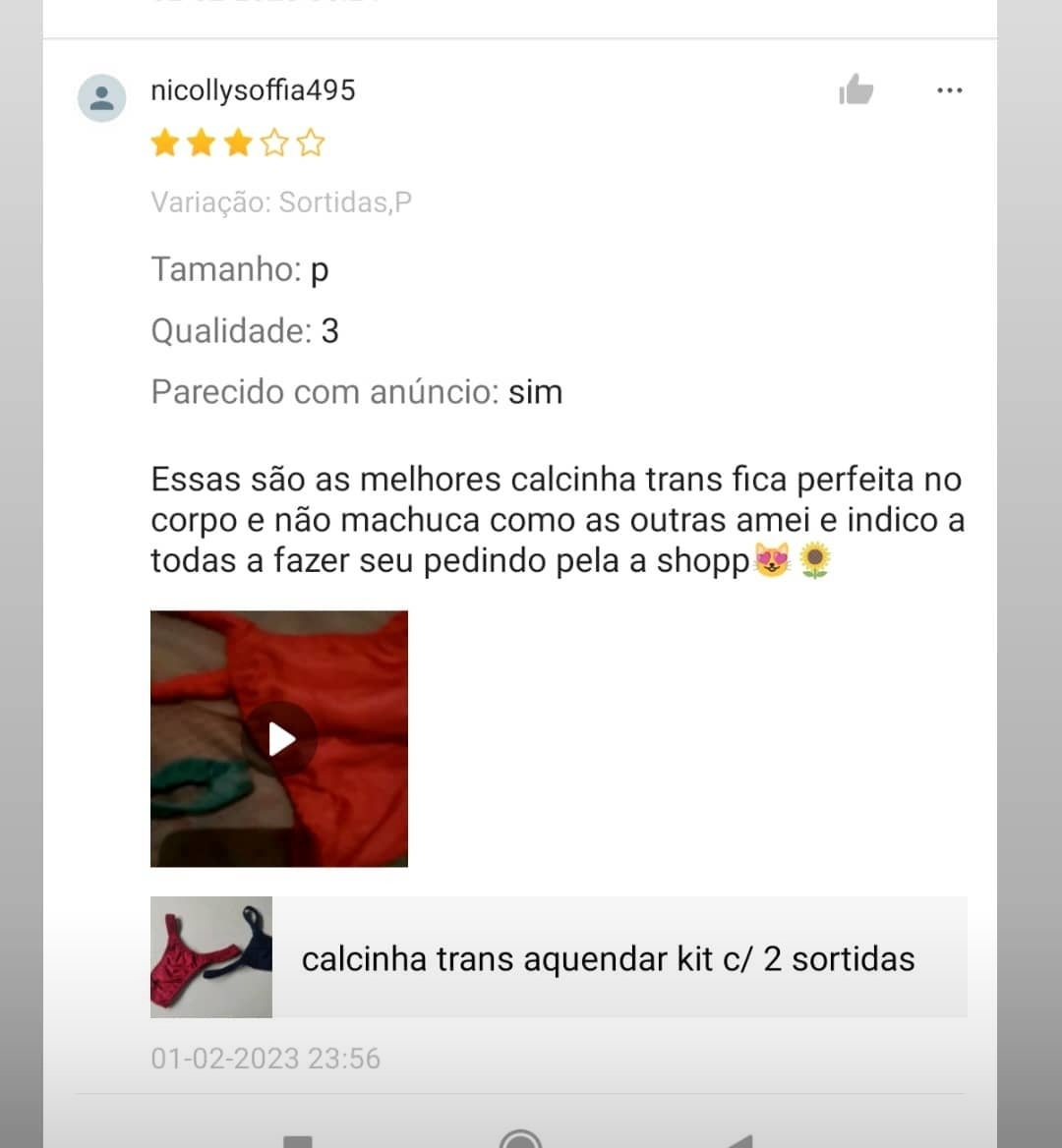Screen dimensions: 1062x1148
Task: Play the review video
Action: (280, 739)
